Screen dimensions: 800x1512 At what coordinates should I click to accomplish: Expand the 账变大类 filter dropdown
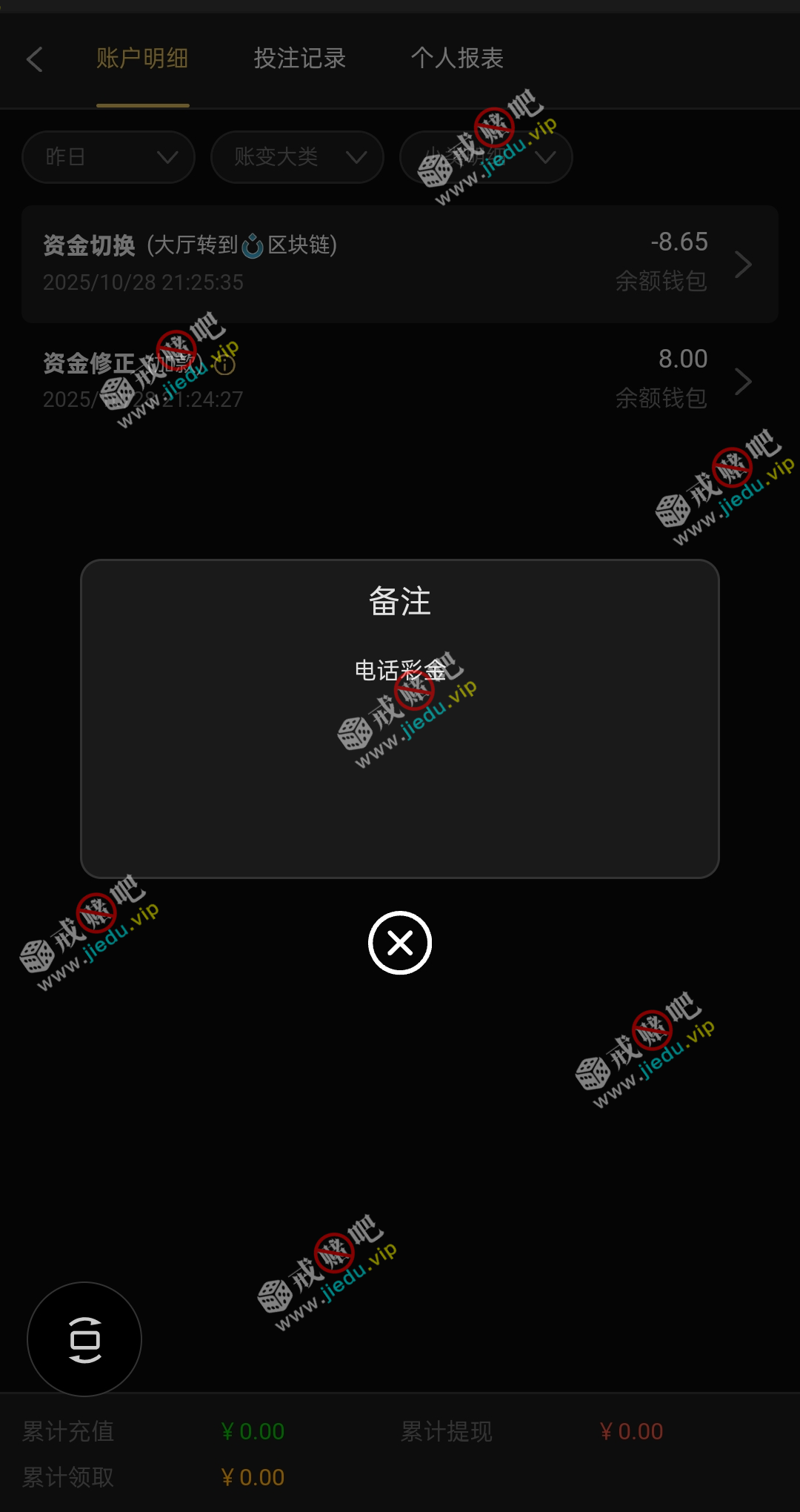click(297, 157)
